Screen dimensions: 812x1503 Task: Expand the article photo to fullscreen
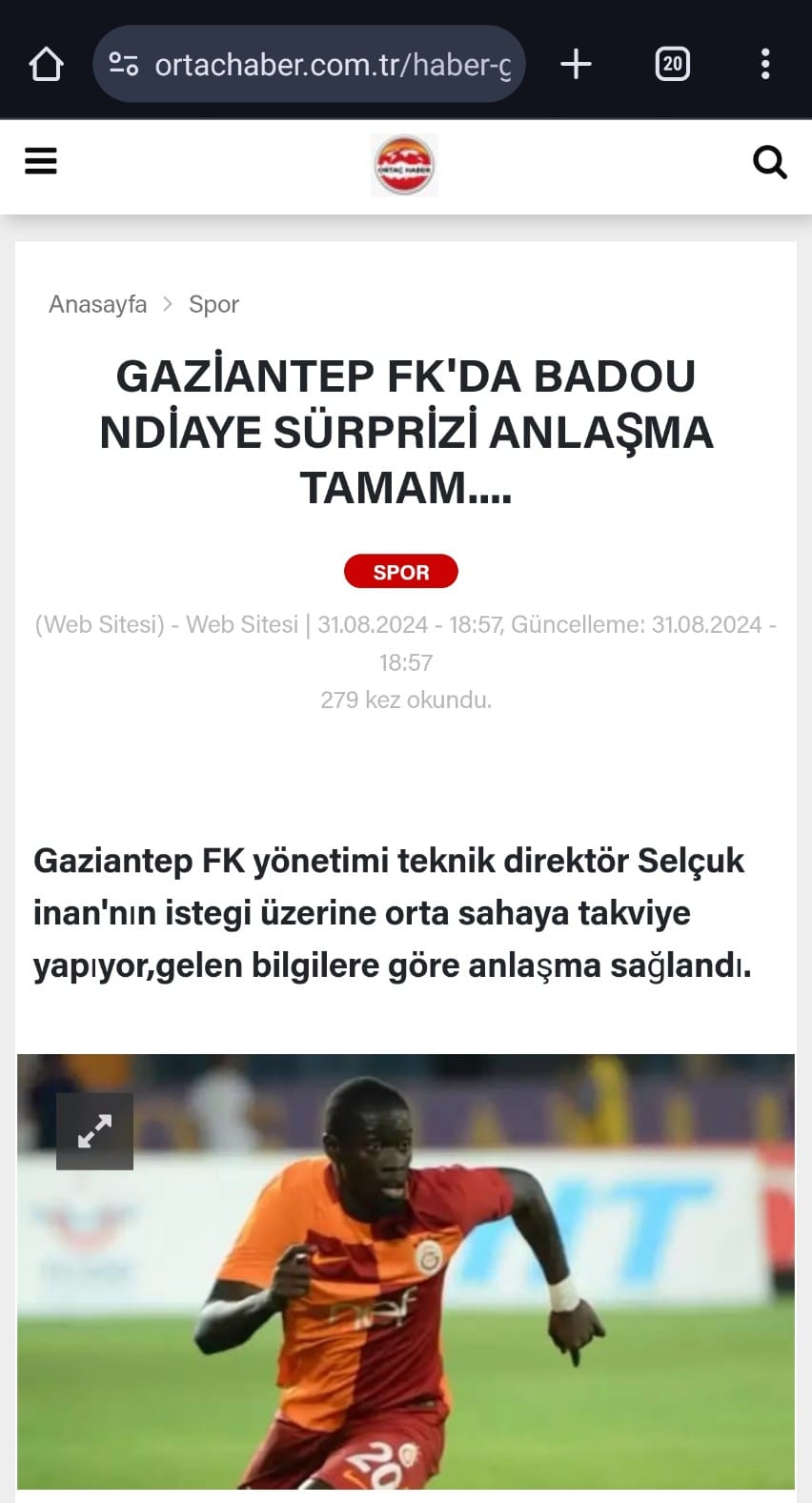(94, 1131)
